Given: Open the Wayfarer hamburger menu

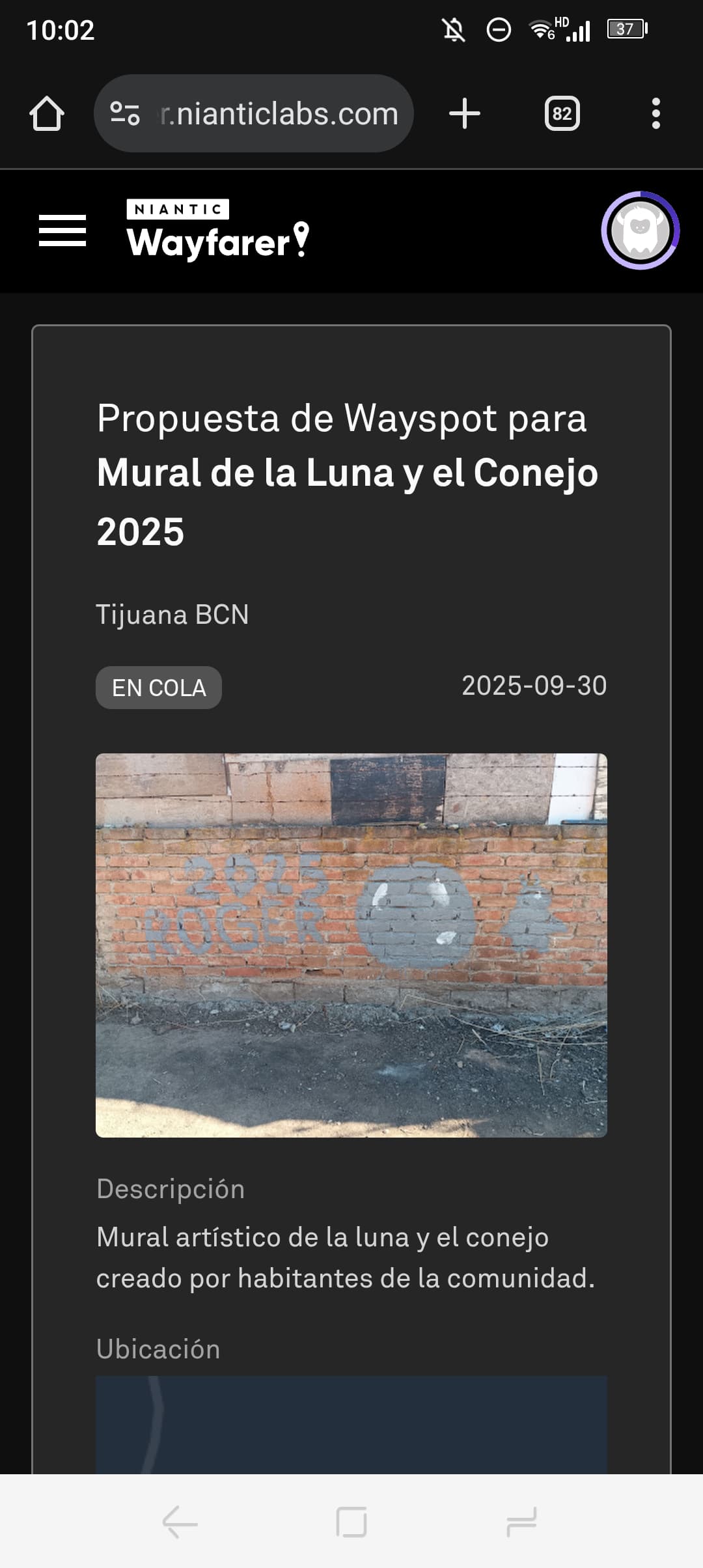Looking at the screenshot, I should [62, 231].
